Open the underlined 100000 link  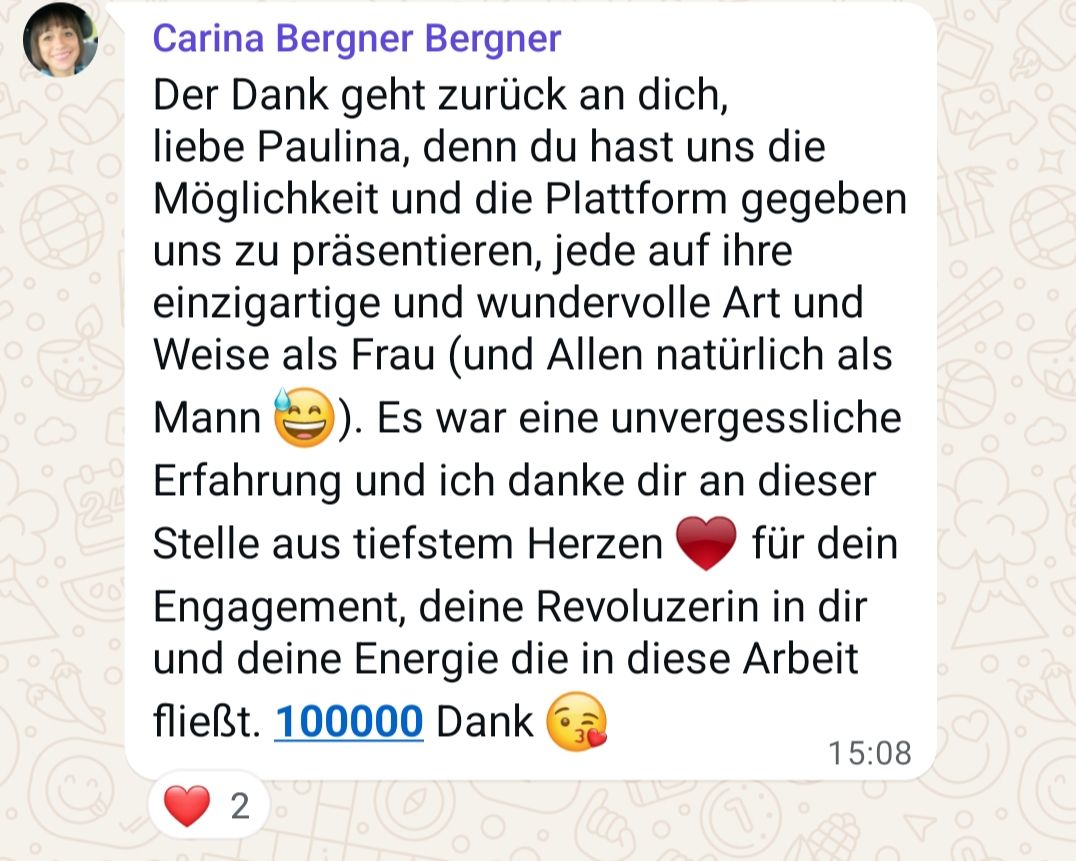click(349, 721)
